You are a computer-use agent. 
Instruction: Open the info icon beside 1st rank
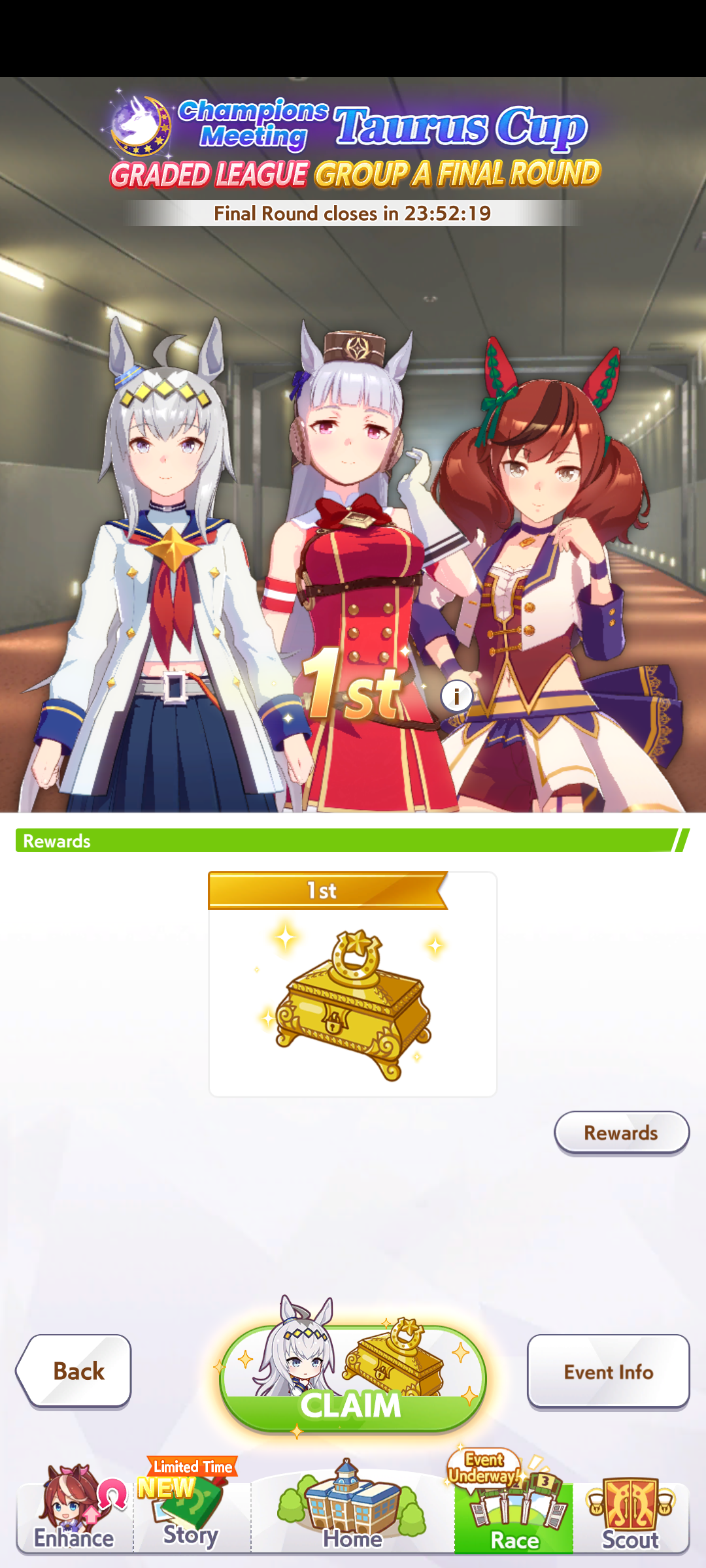click(x=456, y=696)
